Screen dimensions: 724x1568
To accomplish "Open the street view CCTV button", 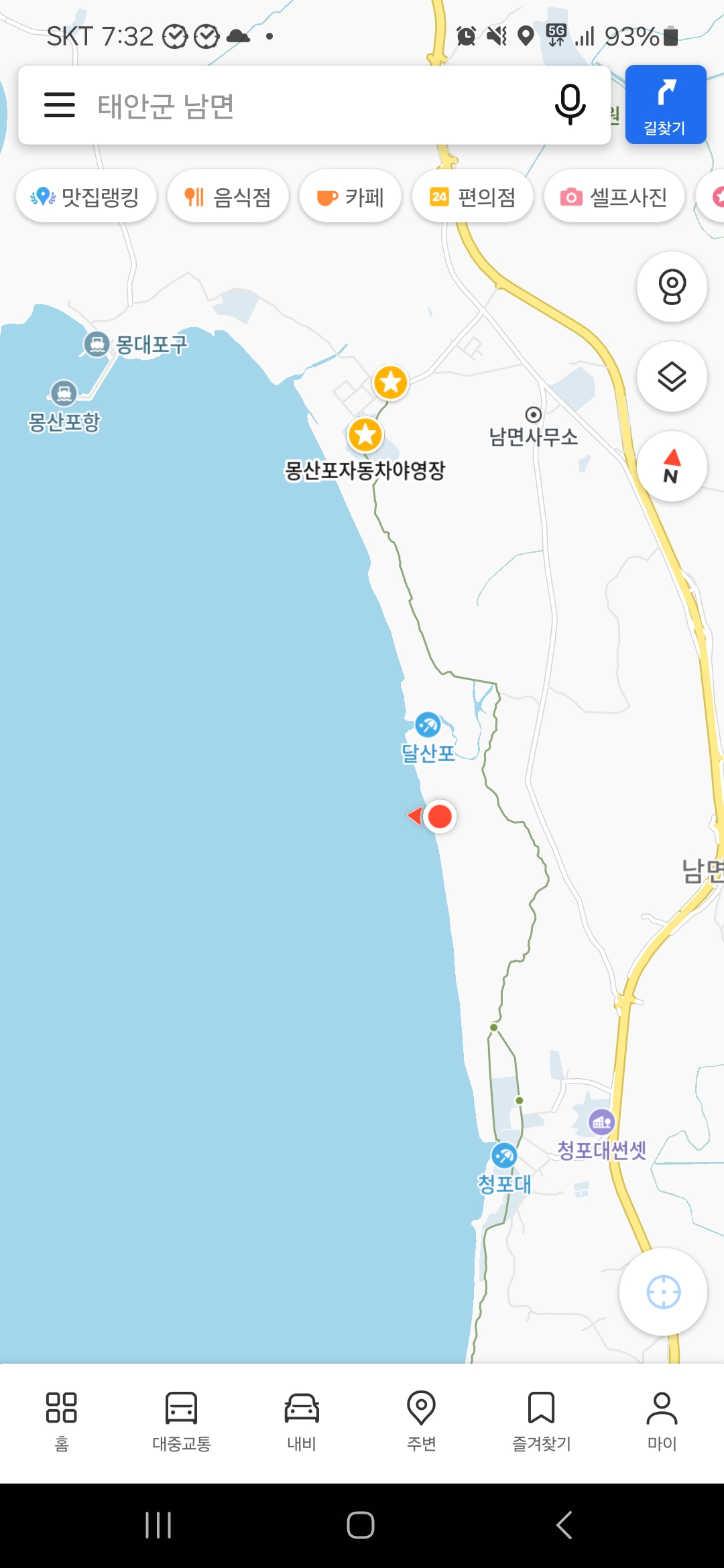I will pyautogui.click(x=671, y=287).
